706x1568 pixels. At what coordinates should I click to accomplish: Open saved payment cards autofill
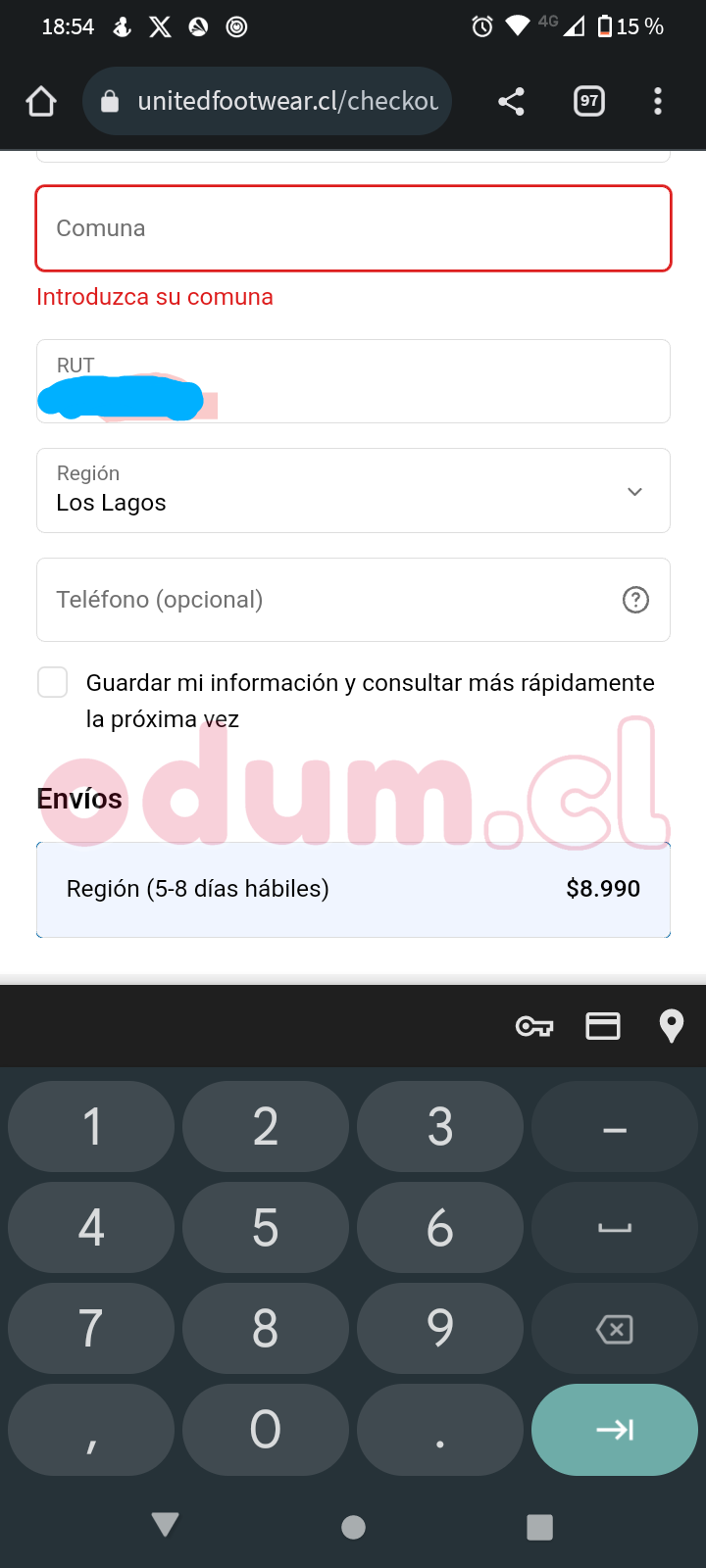coord(602,1026)
